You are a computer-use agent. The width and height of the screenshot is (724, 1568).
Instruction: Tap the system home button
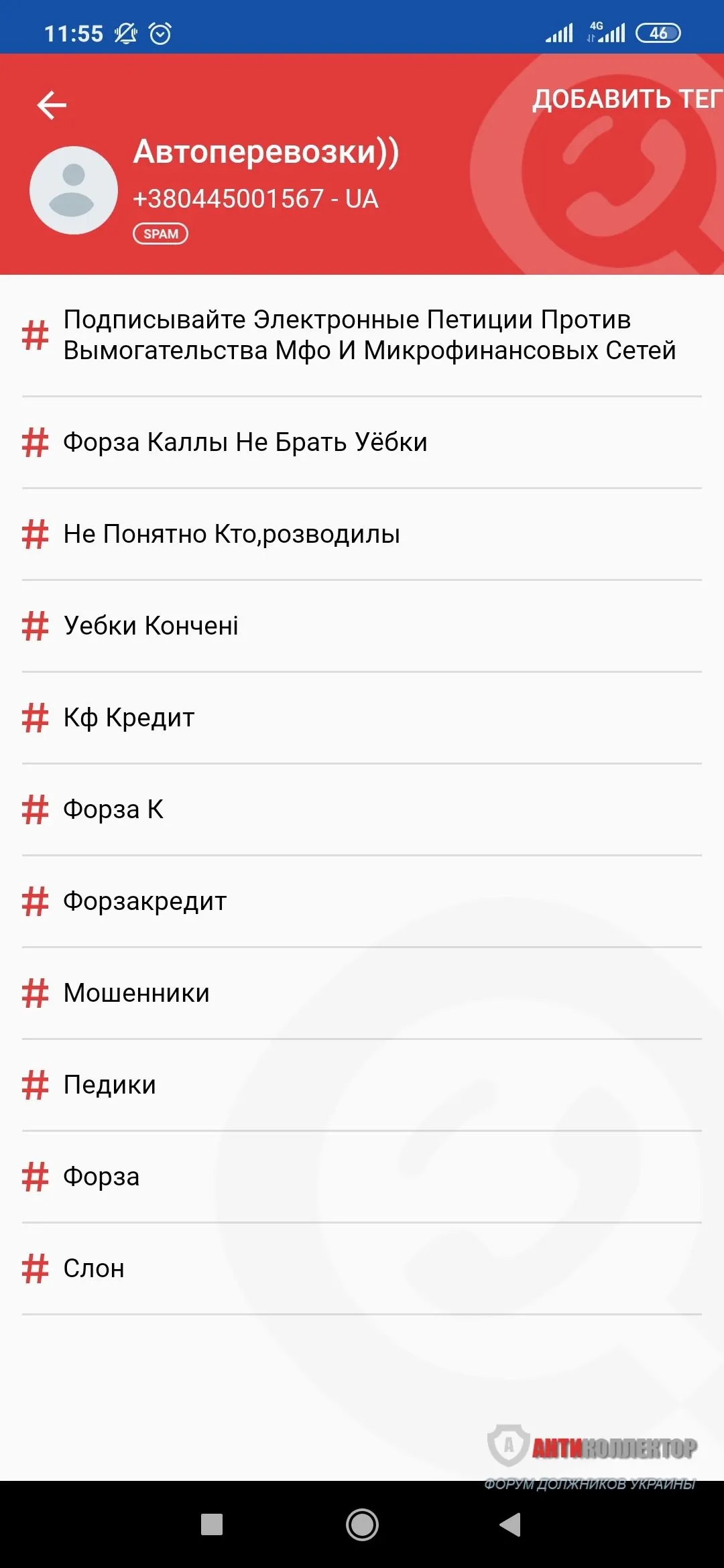click(362, 1525)
